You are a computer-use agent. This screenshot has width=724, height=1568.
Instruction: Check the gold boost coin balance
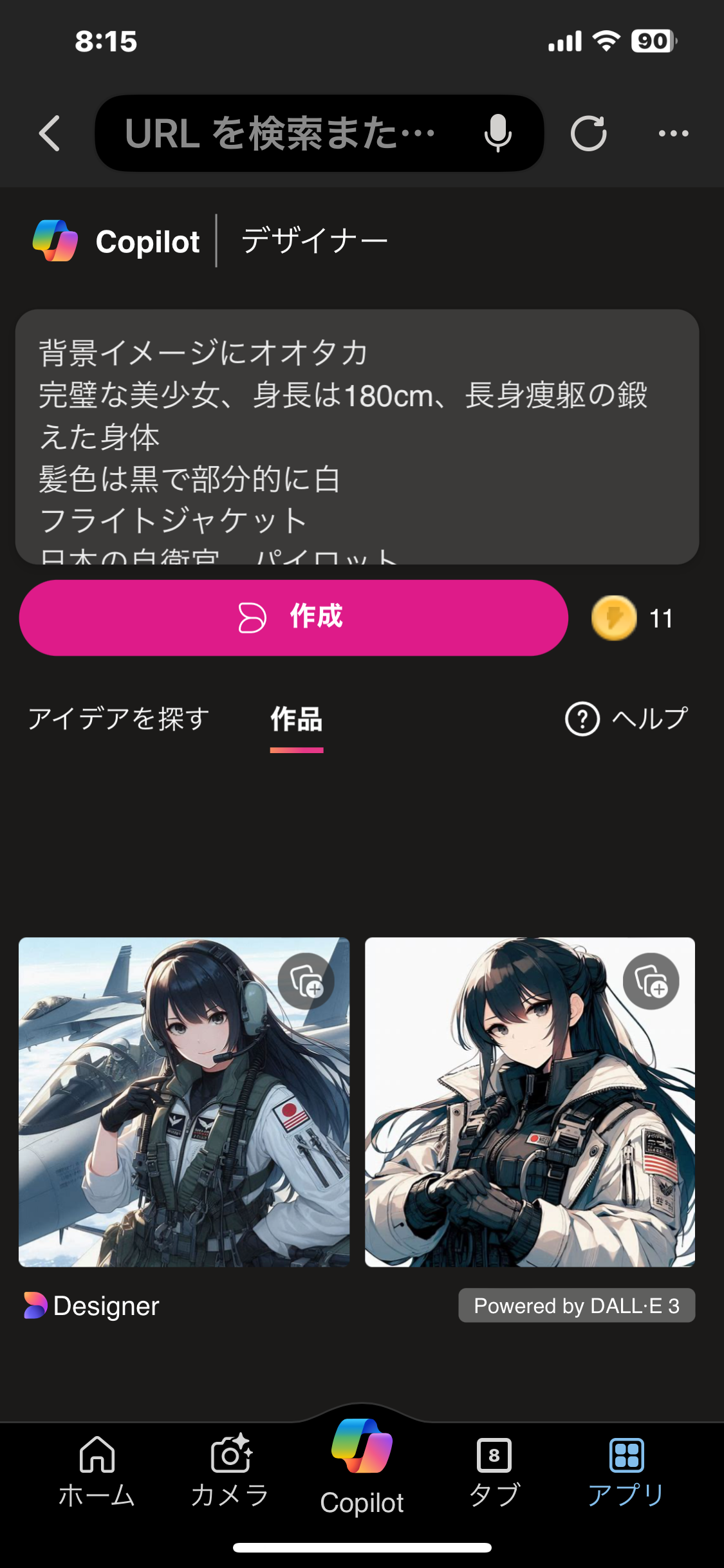tap(632, 618)
